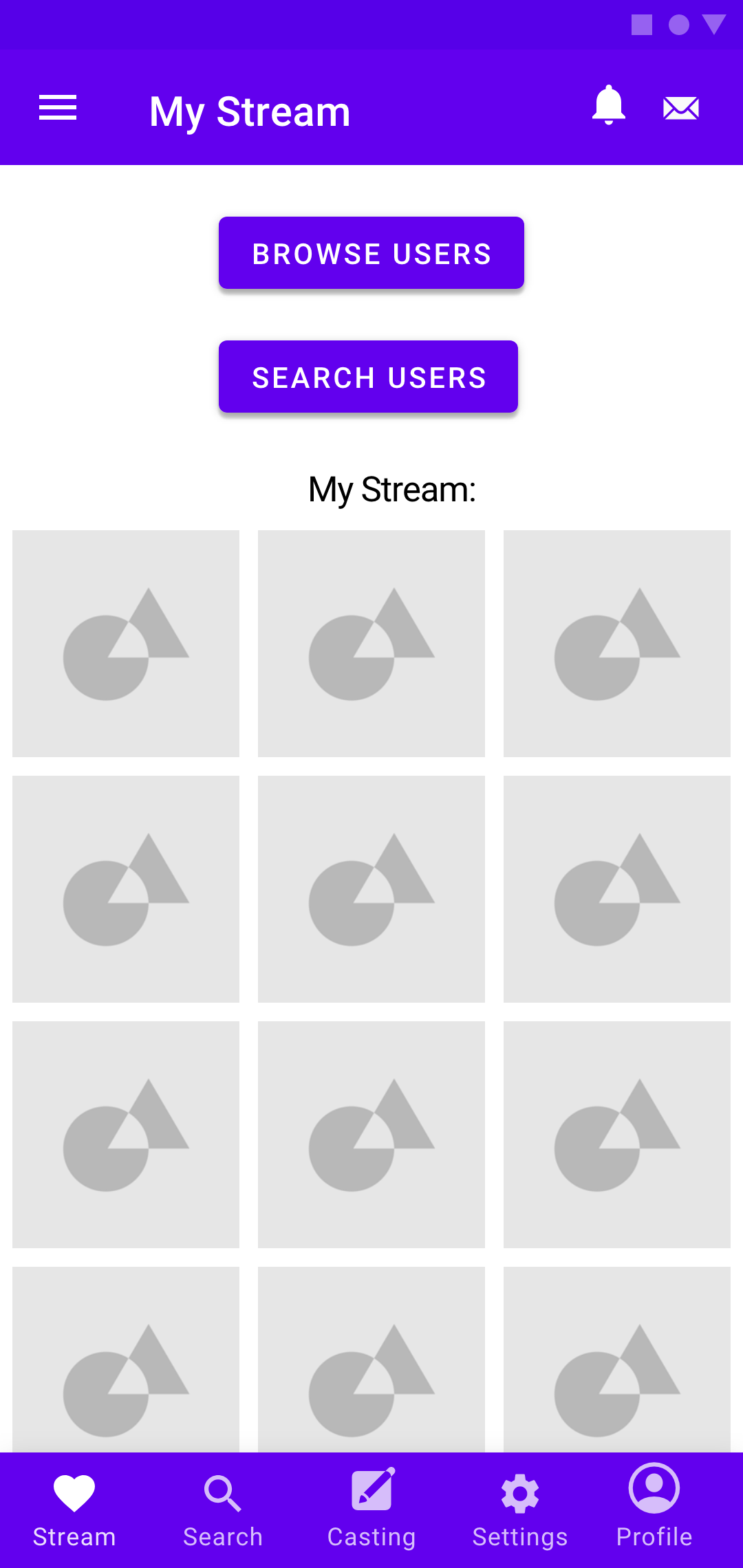Switch to the Search tab

pos(223,1511)
